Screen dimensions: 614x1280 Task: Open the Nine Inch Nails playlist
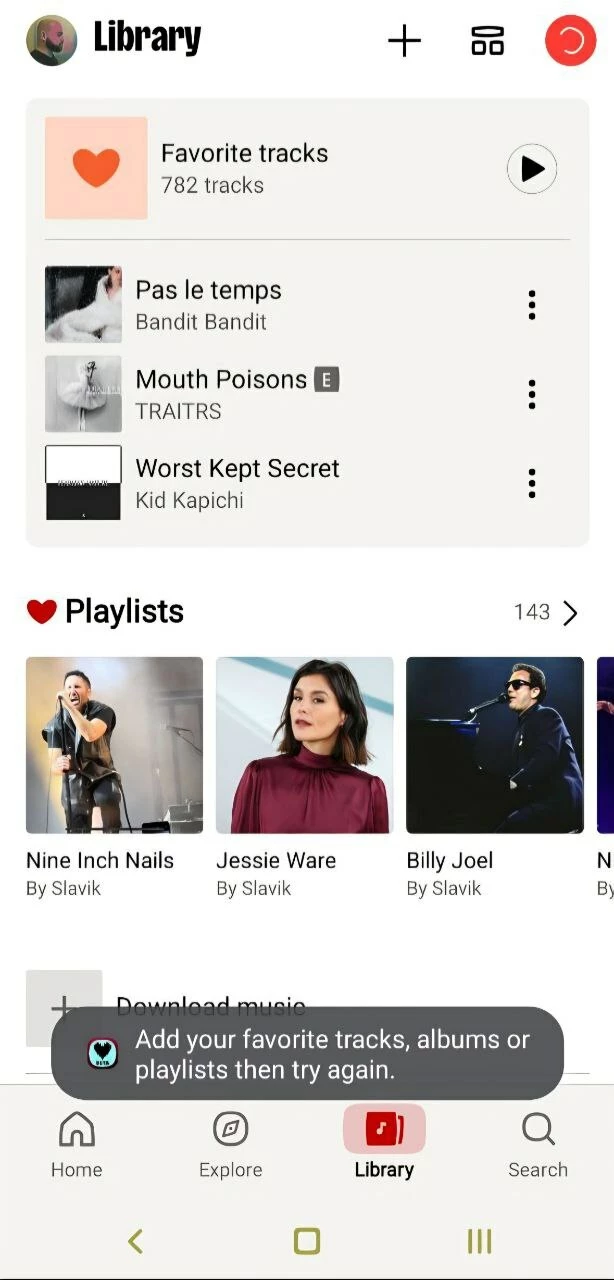coord(114,745)
